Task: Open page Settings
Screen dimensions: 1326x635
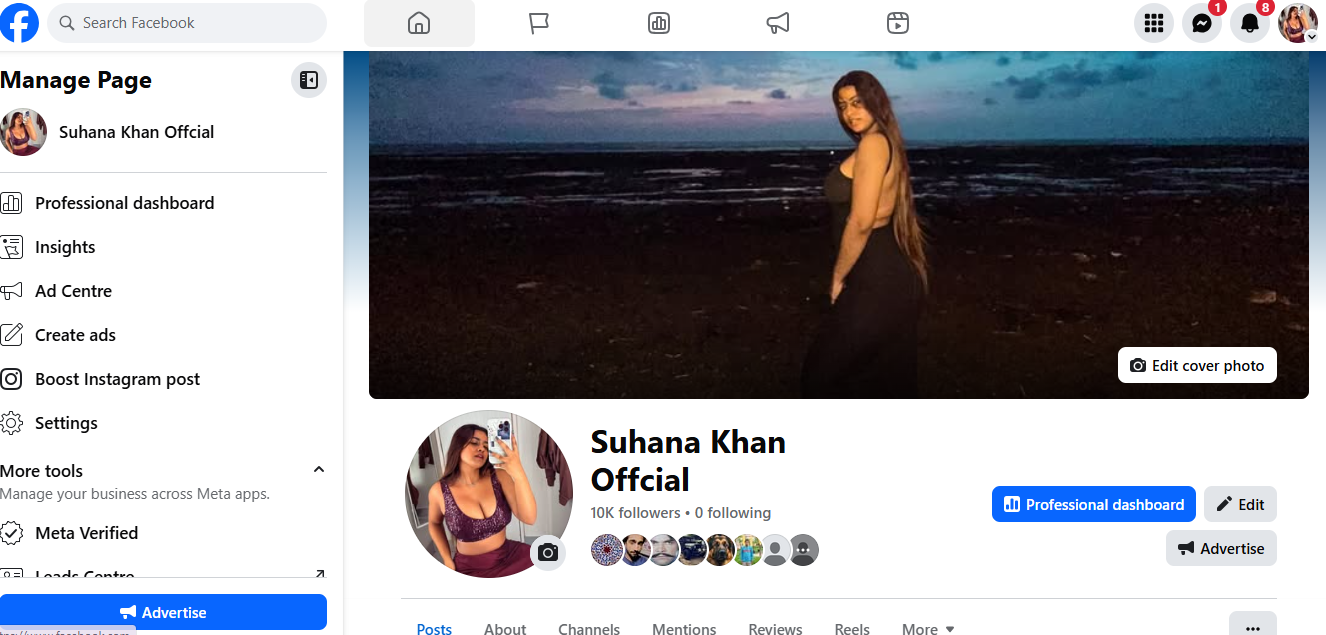Action: tap(66, 423)
